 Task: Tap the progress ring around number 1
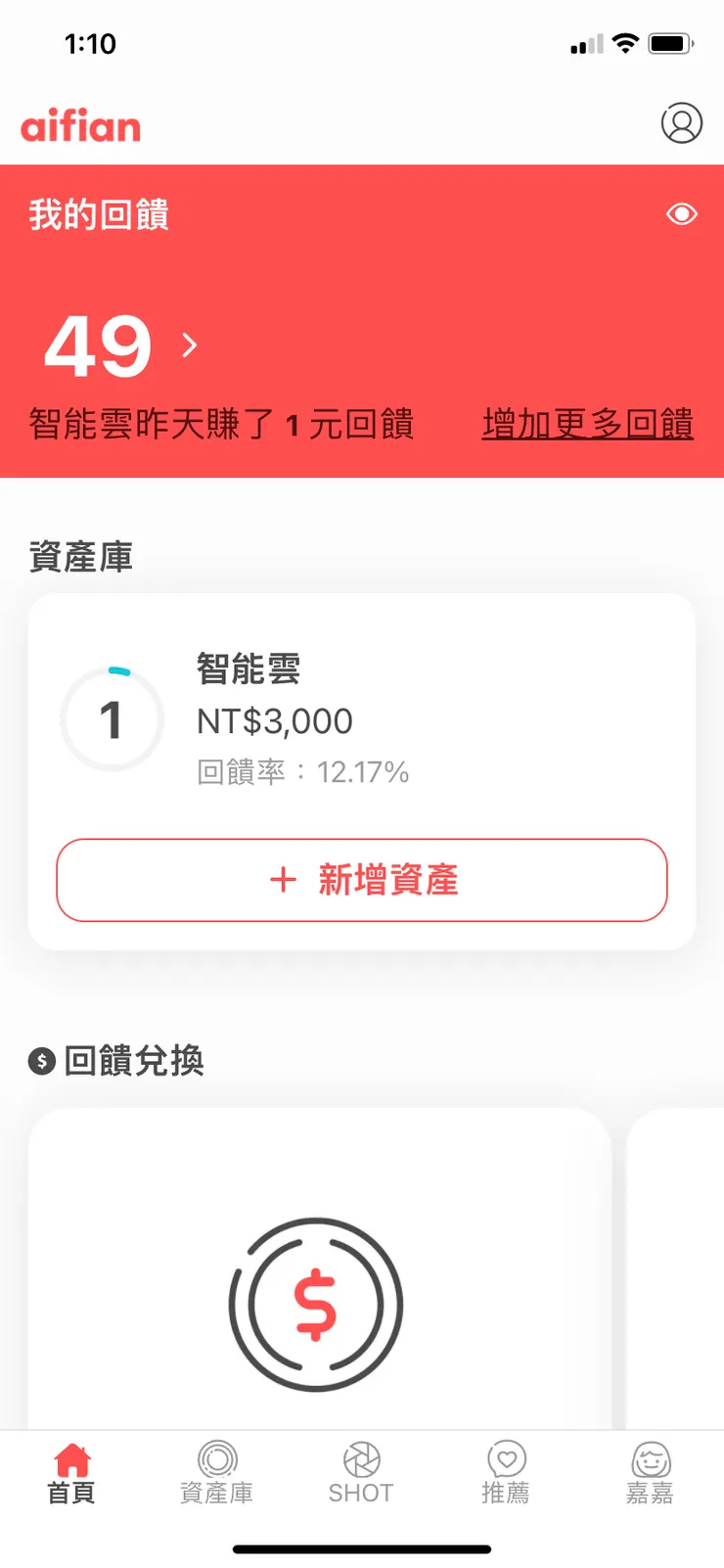pyautogui.click(x=111, y=719)
